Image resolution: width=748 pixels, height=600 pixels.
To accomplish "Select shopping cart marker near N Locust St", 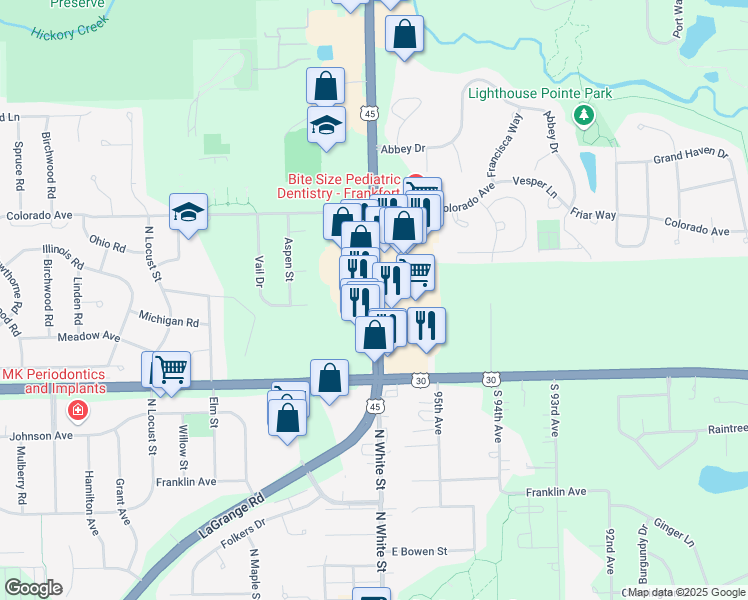I will tap(171, 371).
